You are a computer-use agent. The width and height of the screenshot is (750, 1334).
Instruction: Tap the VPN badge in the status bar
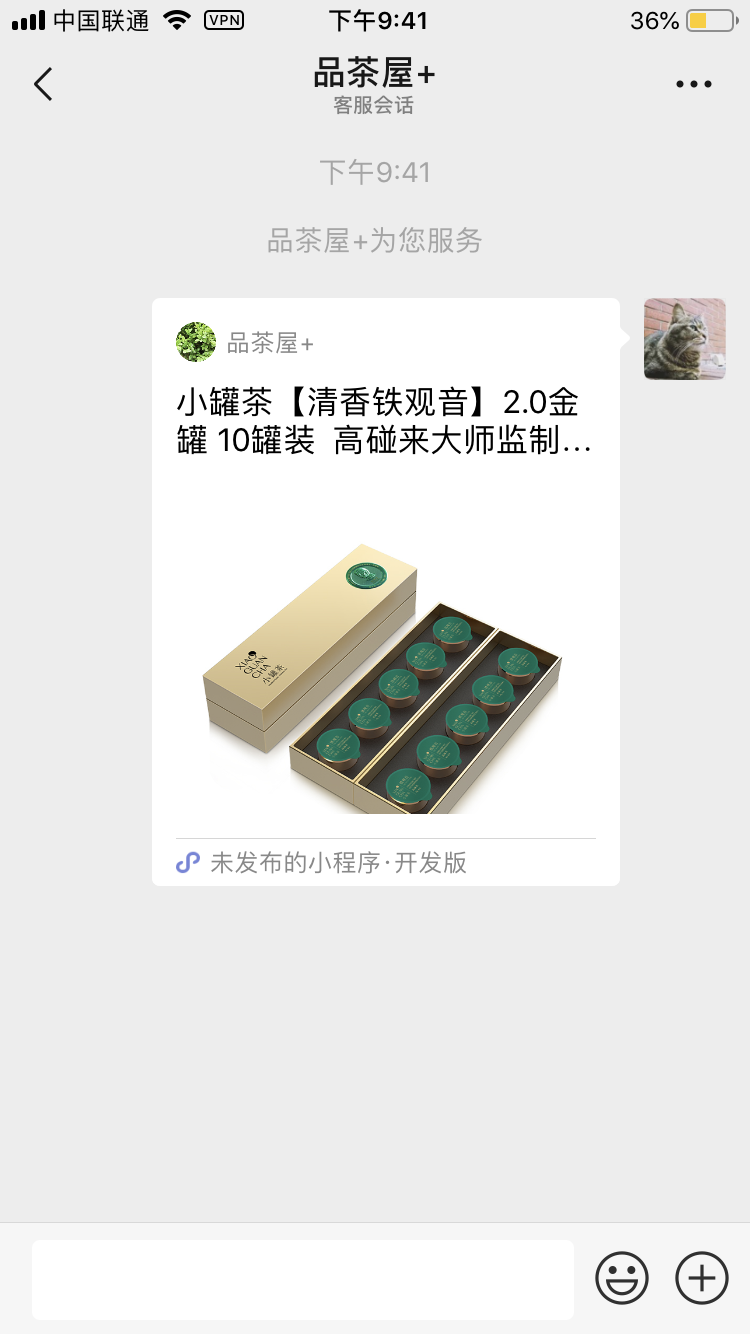tap(224, 20)
